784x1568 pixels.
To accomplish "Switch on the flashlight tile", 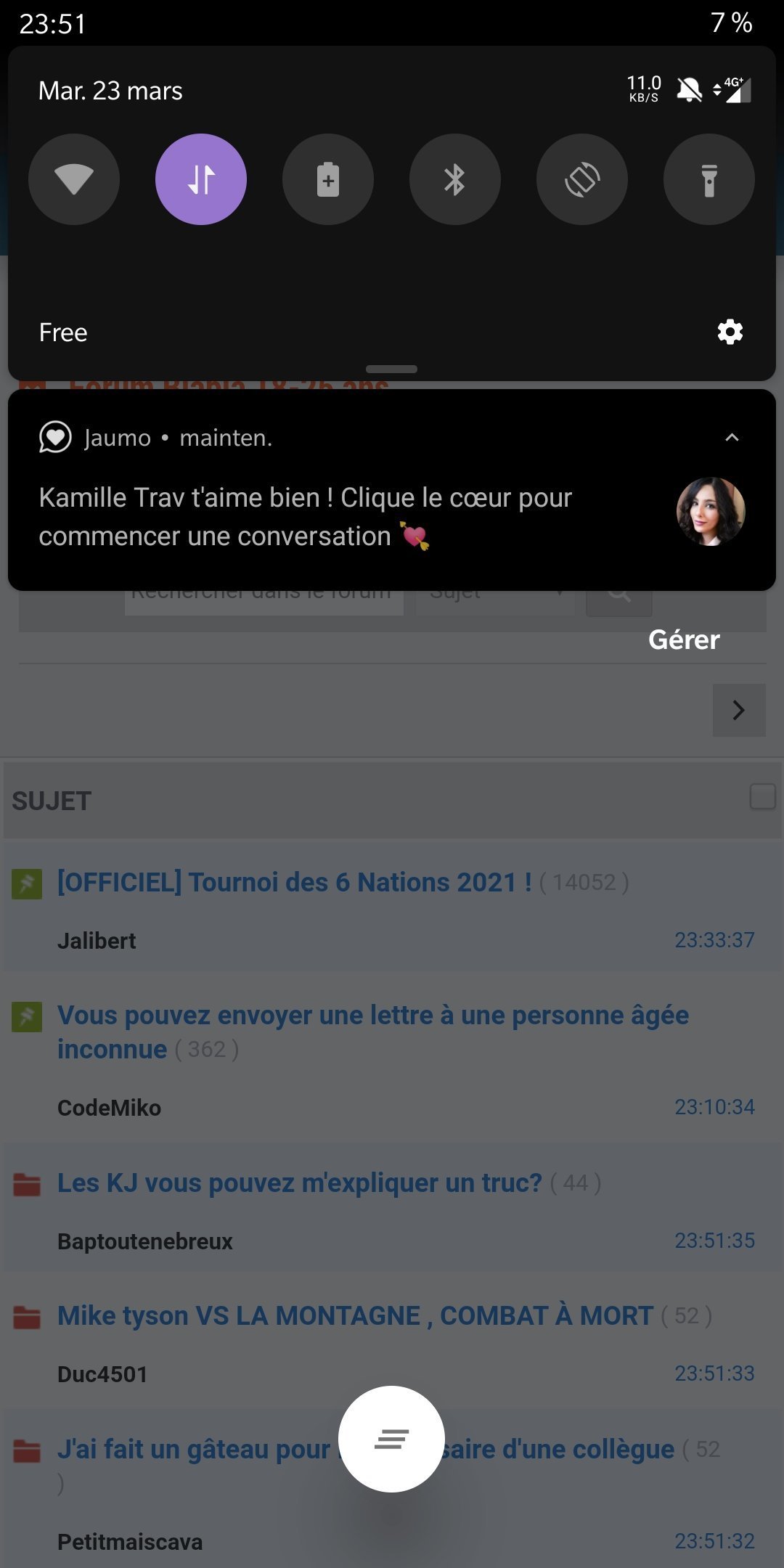I will click(709, 179).
